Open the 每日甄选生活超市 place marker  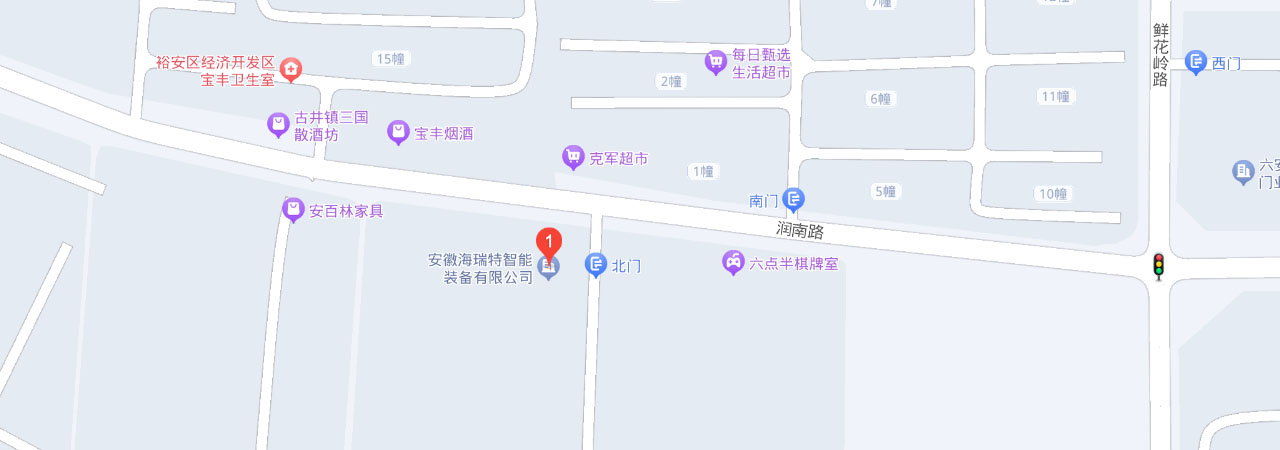pos(716,62)
